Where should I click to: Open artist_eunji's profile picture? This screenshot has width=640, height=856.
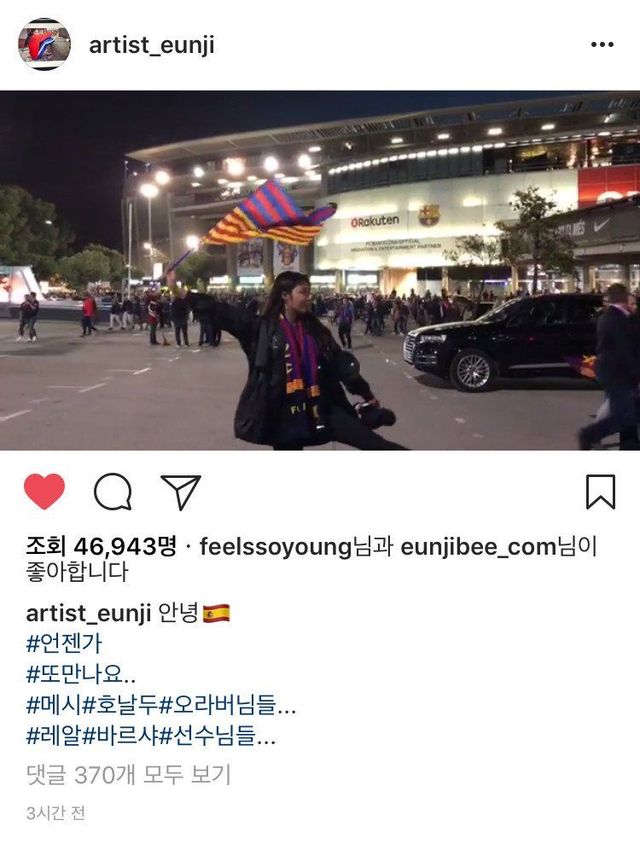(44, 44)
